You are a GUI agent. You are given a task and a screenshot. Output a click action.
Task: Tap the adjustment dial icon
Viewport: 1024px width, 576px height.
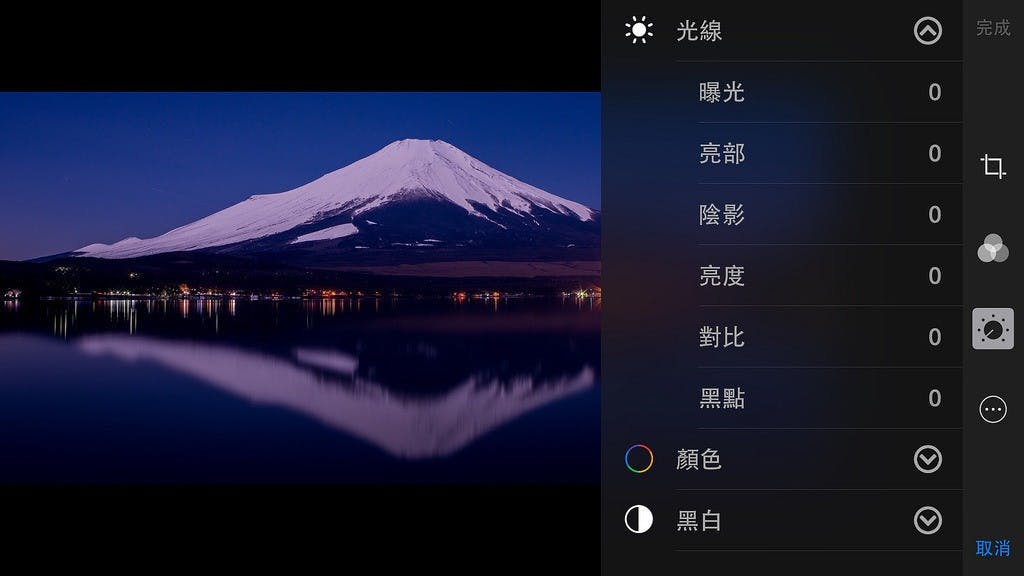click(x=992, y=329)
